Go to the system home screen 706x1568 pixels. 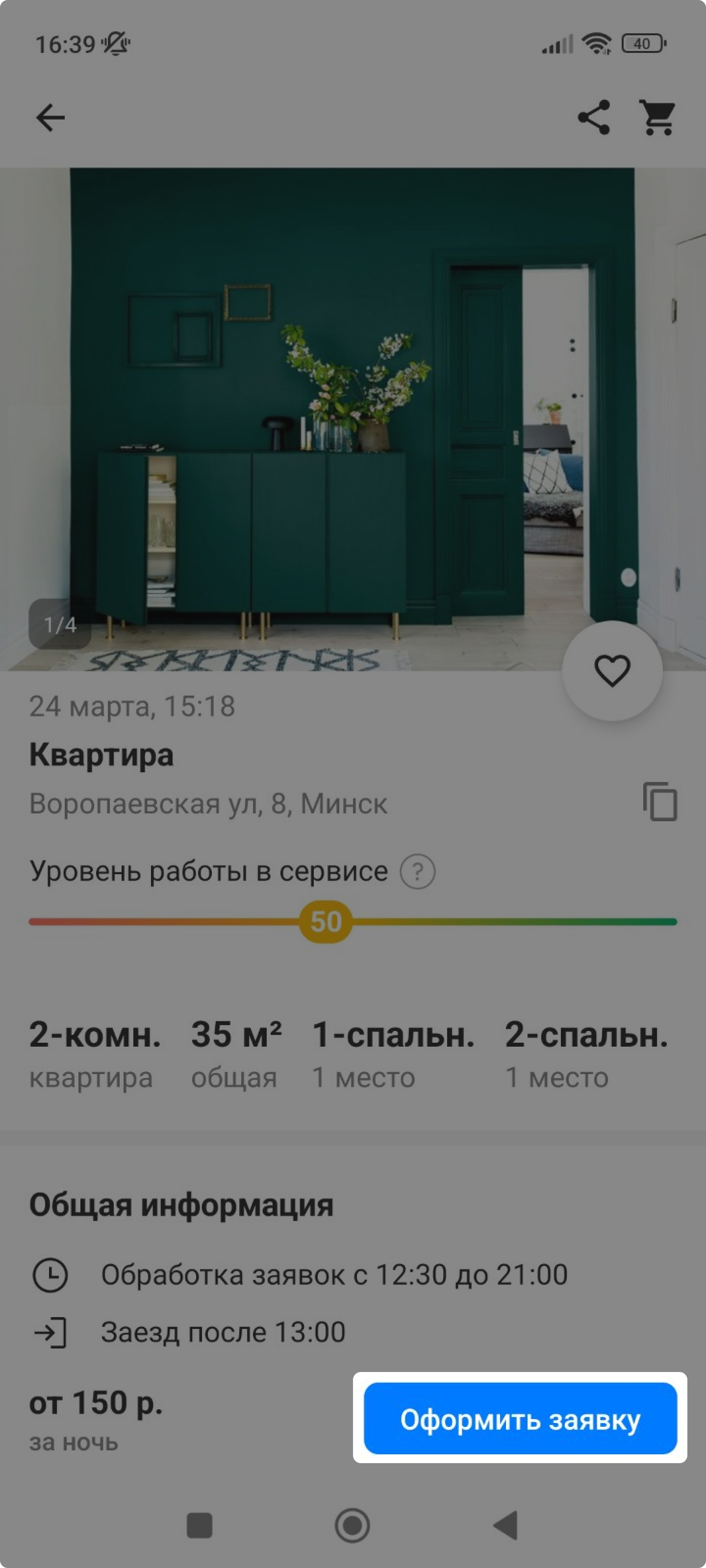[352, 1525]
